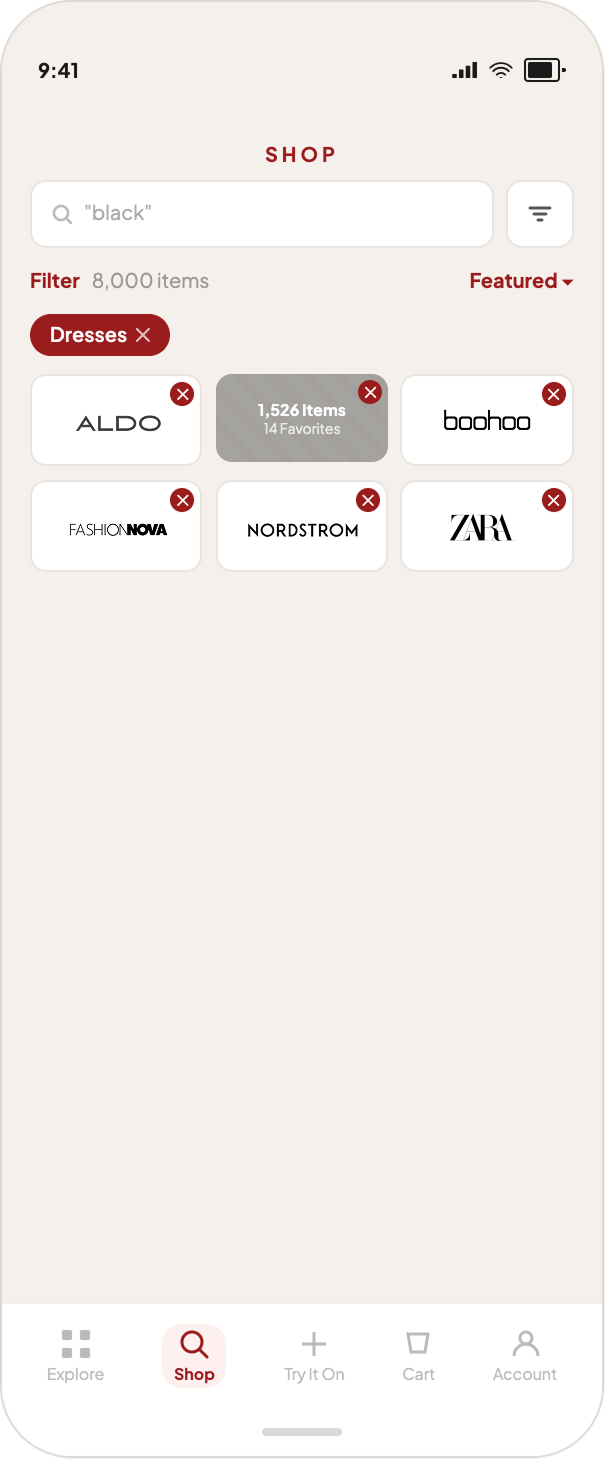
Task: Open the Filter link
Action: click(55, 281)
